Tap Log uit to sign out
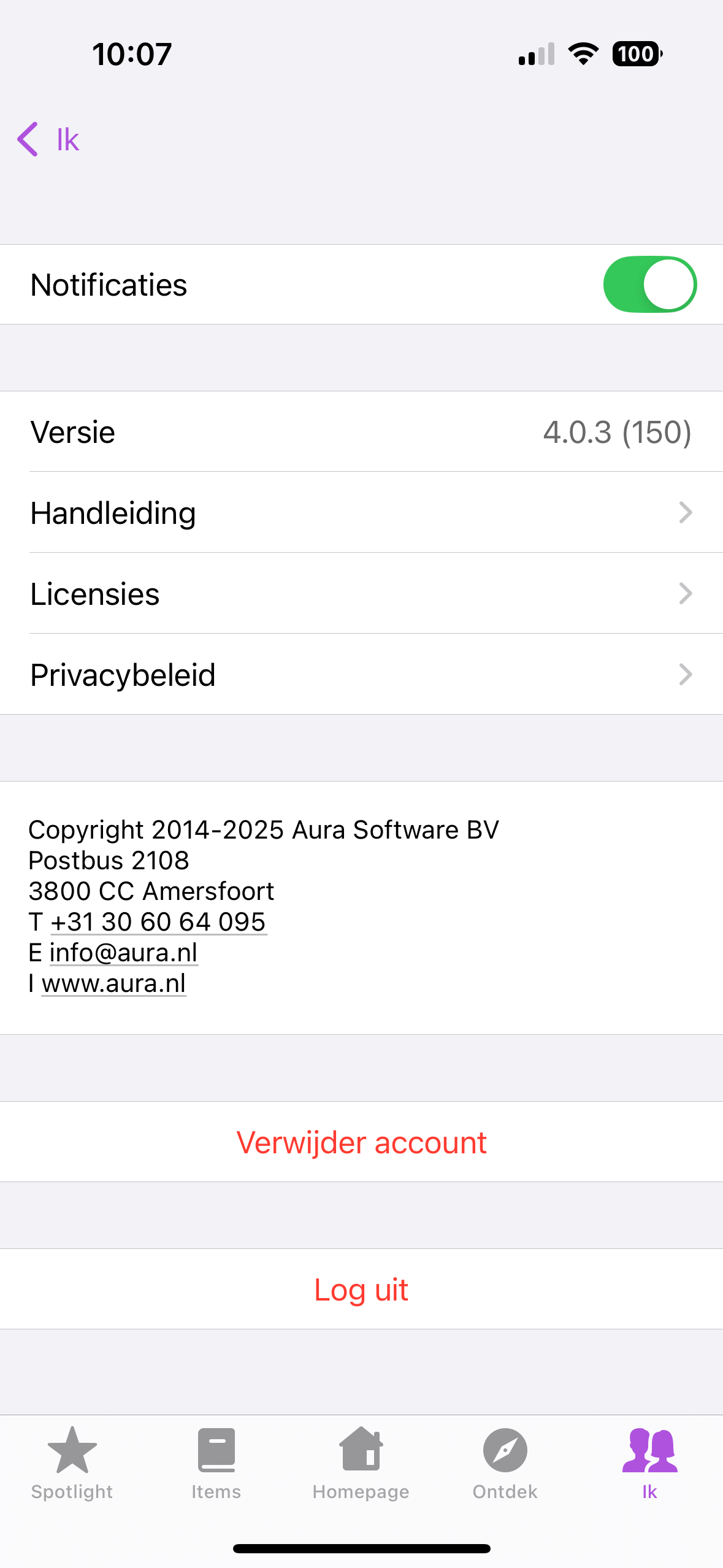 tap(361, 1289)
